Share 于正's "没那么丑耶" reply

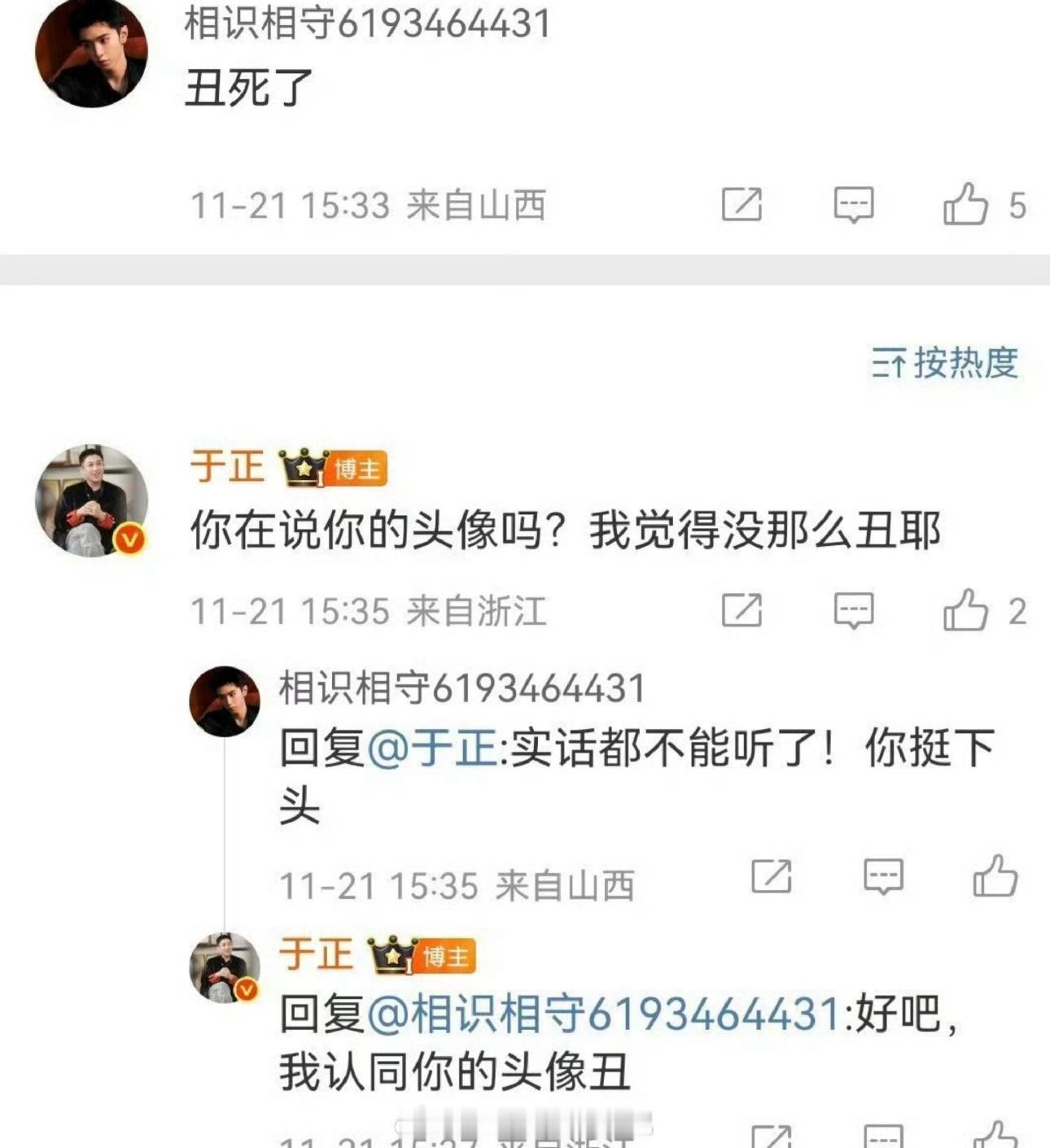coord(742,610)
